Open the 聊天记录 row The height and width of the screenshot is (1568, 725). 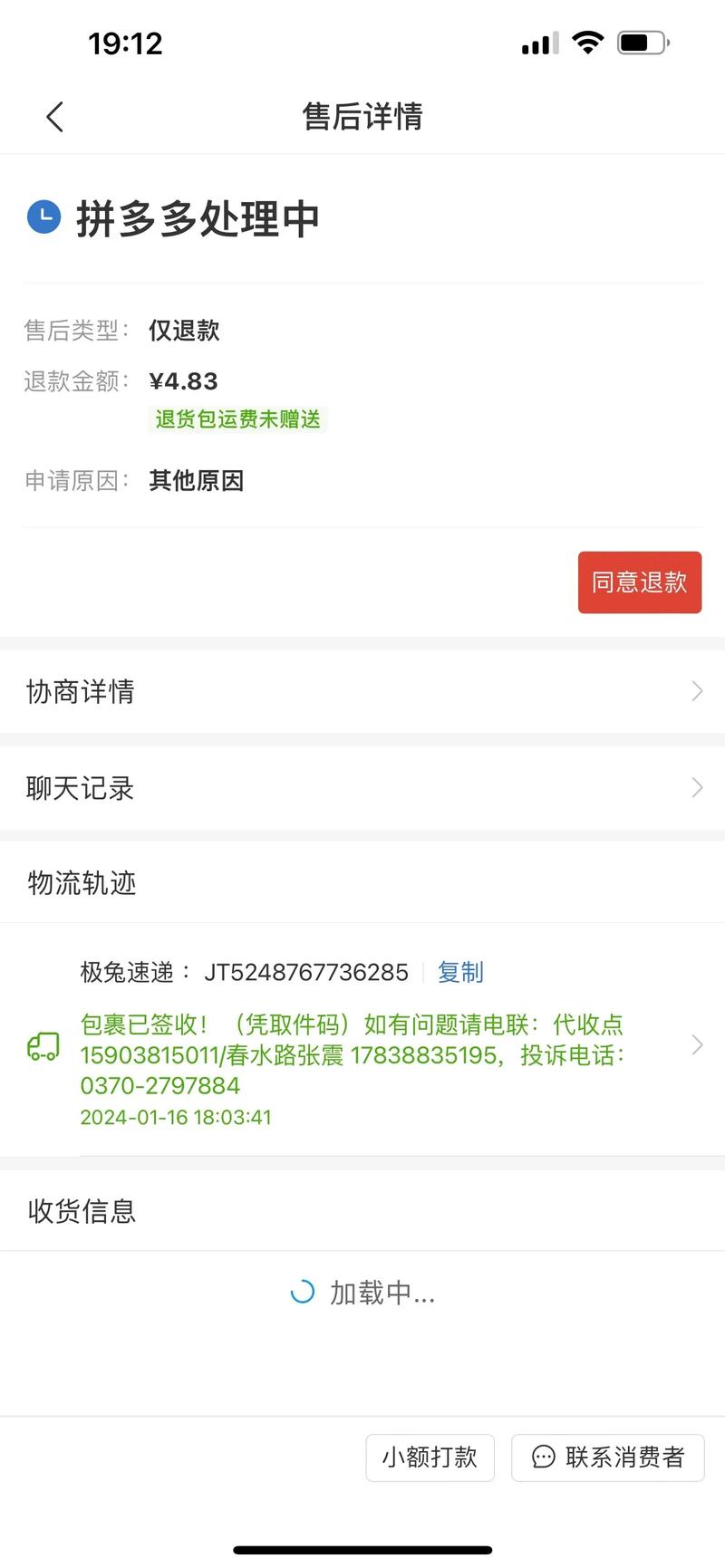362,788
